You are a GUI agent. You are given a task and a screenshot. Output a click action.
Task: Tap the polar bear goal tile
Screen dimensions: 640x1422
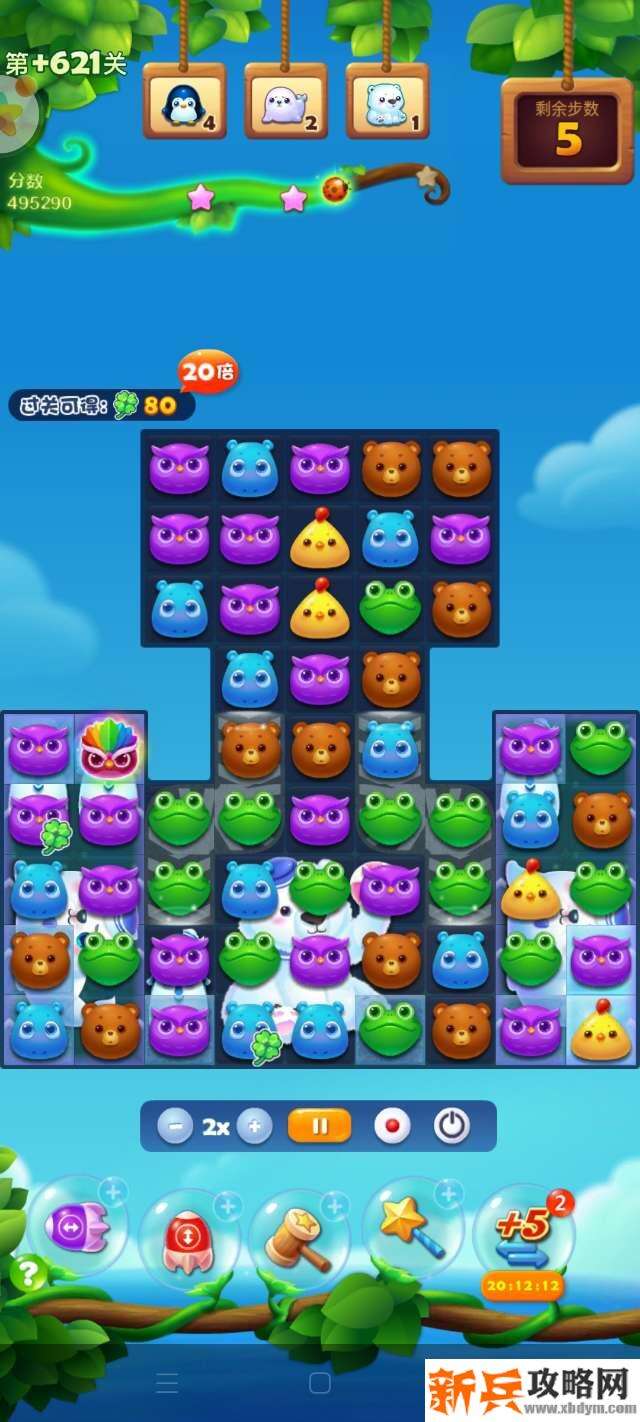pyautogui.click(x=387, y=102)
